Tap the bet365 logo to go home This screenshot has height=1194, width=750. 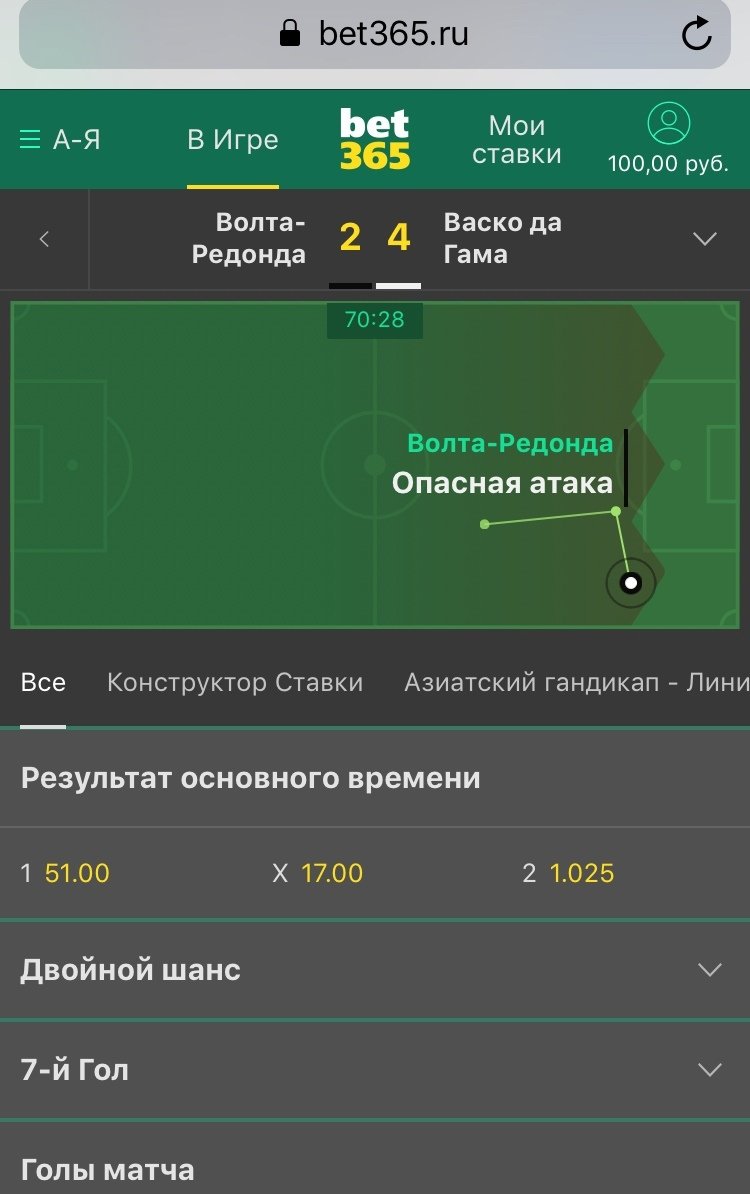(x=375, y=140)
